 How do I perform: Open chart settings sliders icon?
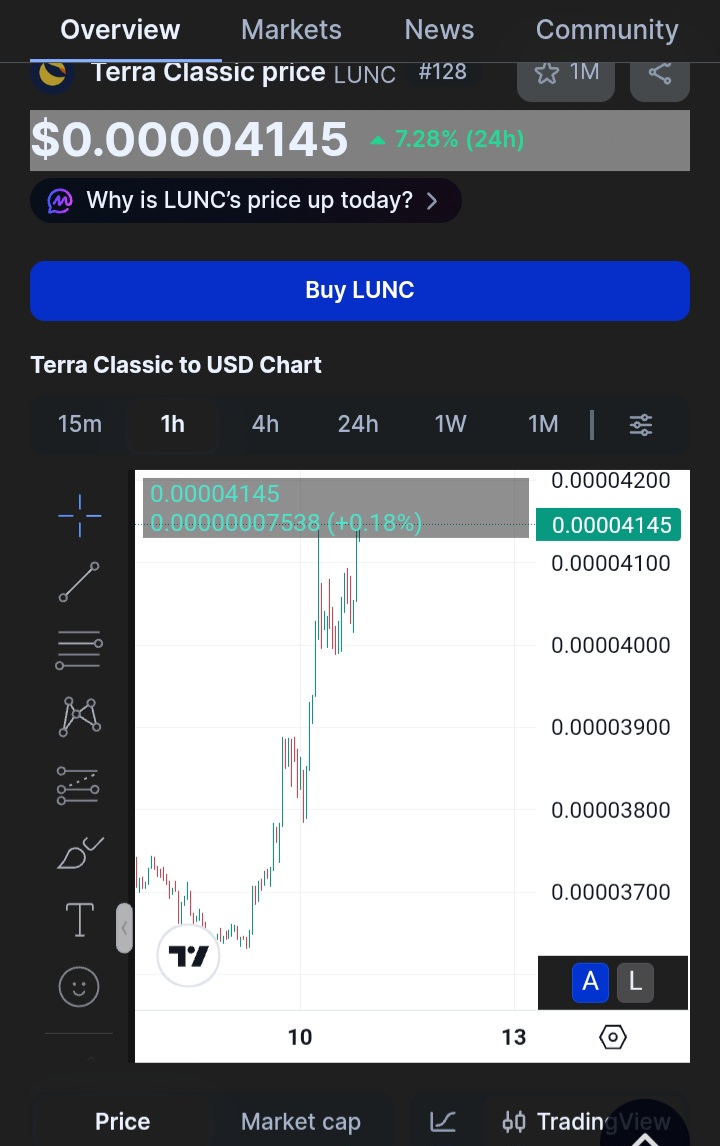coord(641,425)
